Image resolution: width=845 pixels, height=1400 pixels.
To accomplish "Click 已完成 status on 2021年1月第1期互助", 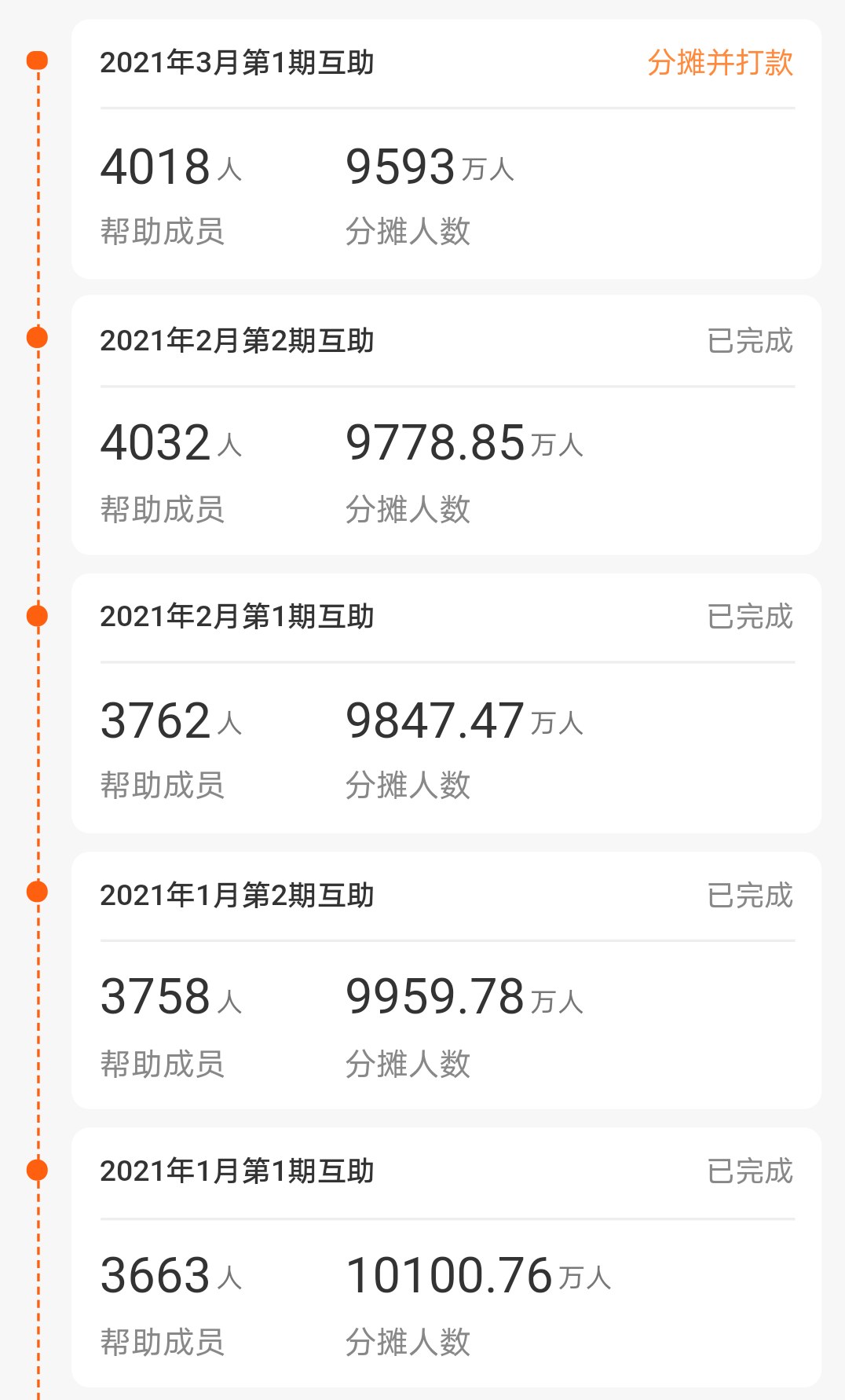I will pyautogui.click(x=752, y=1171).
